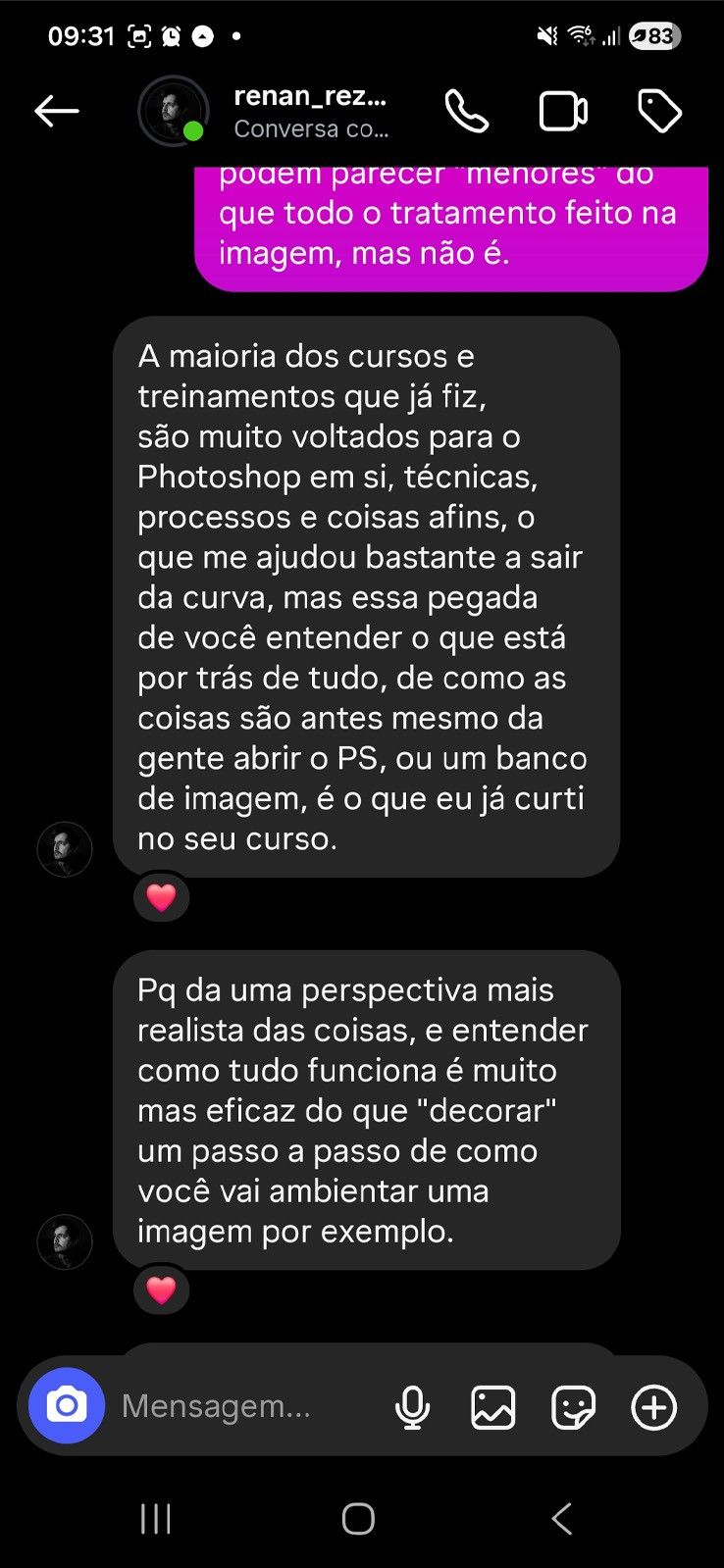Go to the system home screen
Viewport: 724px width, 1568px height.
point(358,1519)
